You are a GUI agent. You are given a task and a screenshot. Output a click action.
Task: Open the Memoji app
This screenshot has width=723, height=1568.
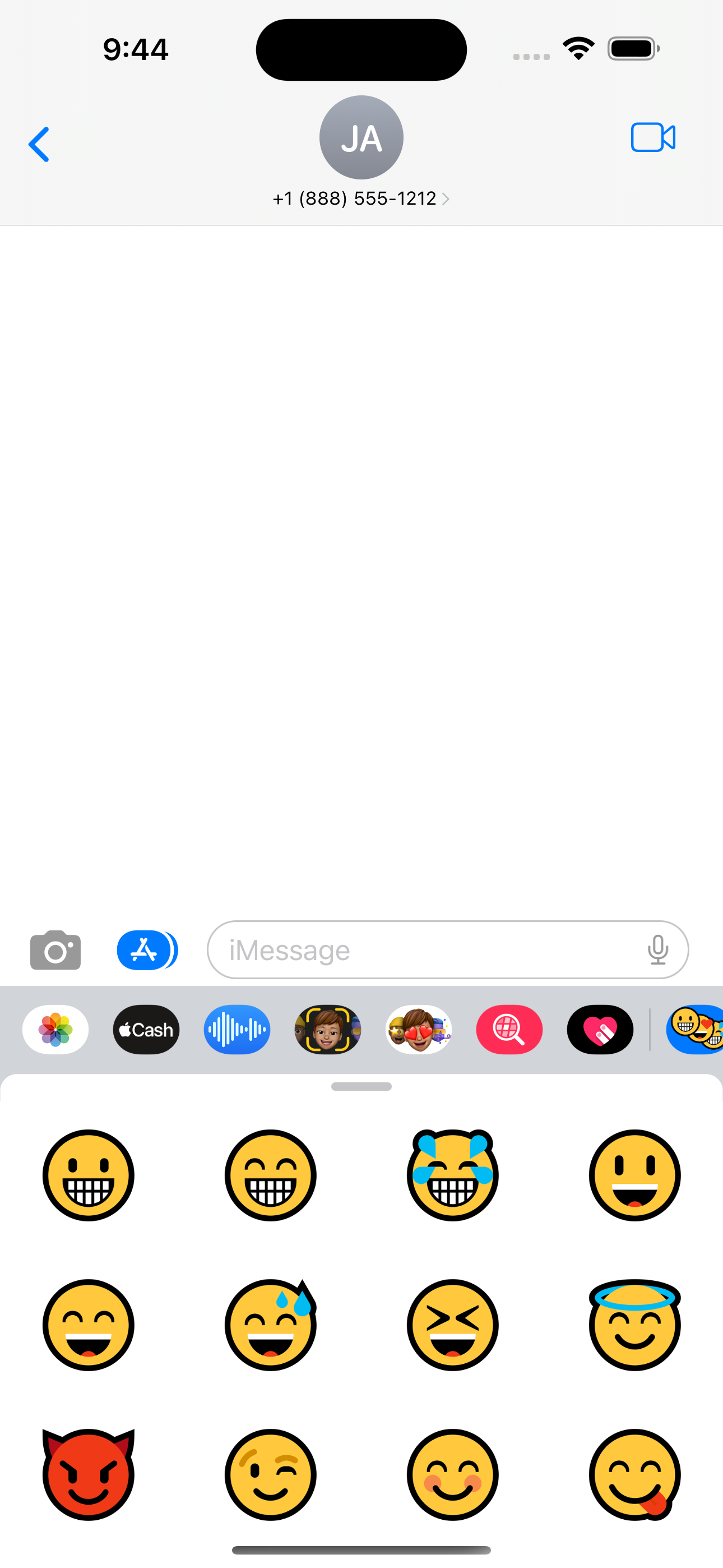327,1029
